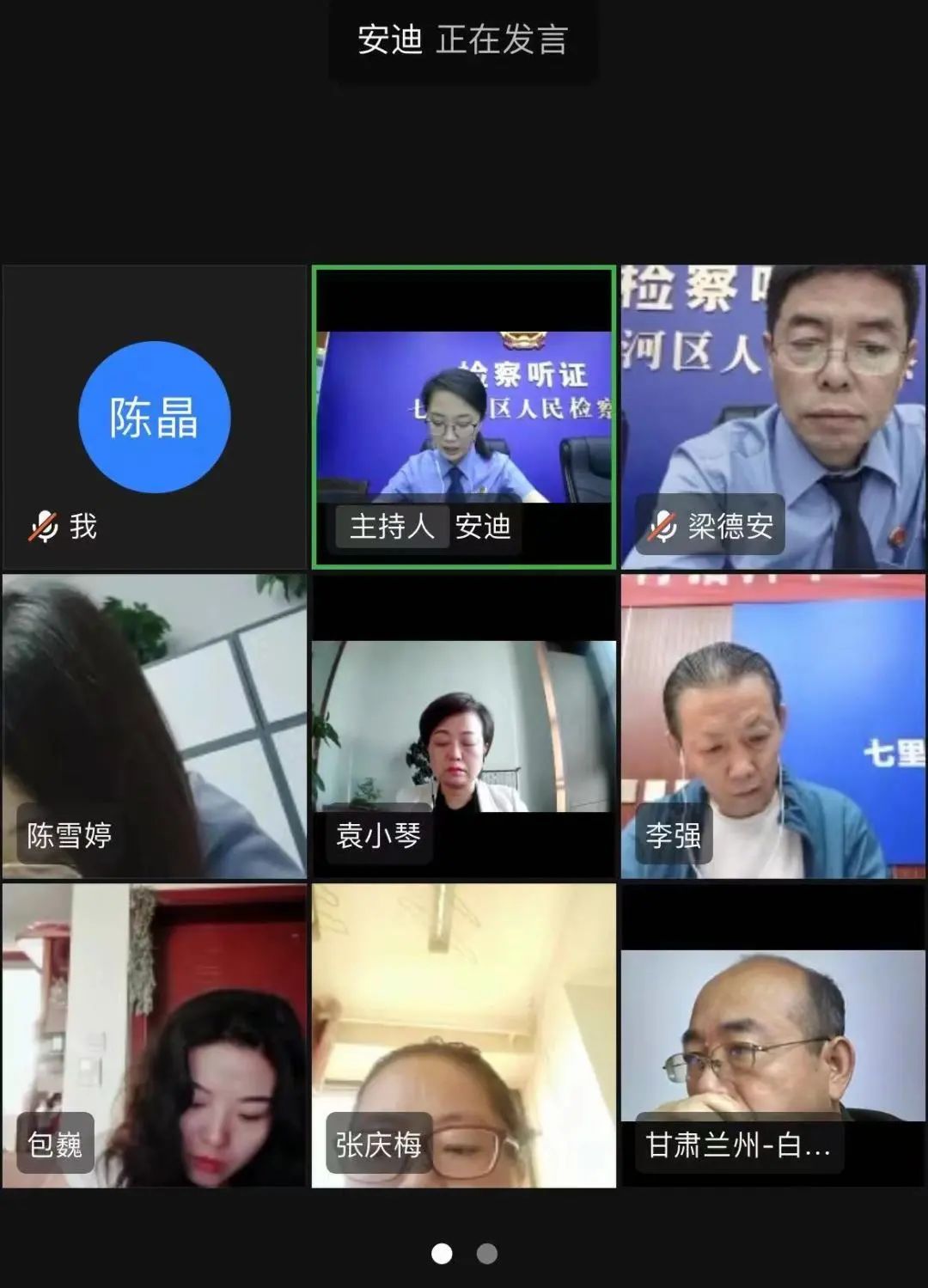The image size is (928, 1288).
Task: Tap 陈雪婷's video tile
Action: pos(155,726)
